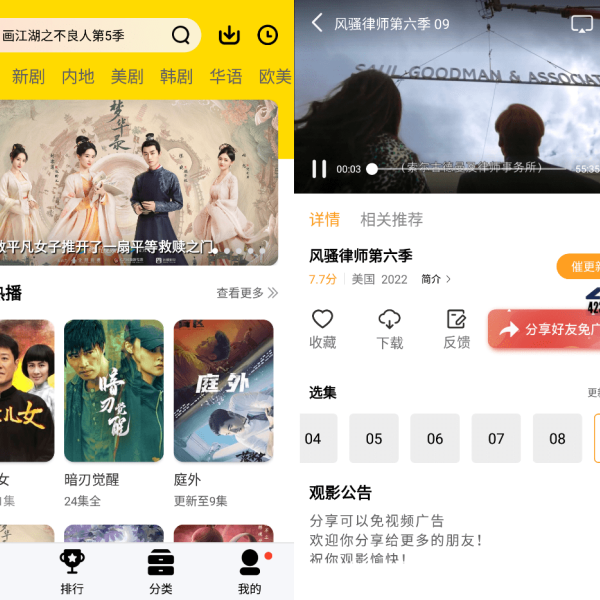Cast the video to a screen
The image size is (600, 600).
tap(582, 22)
